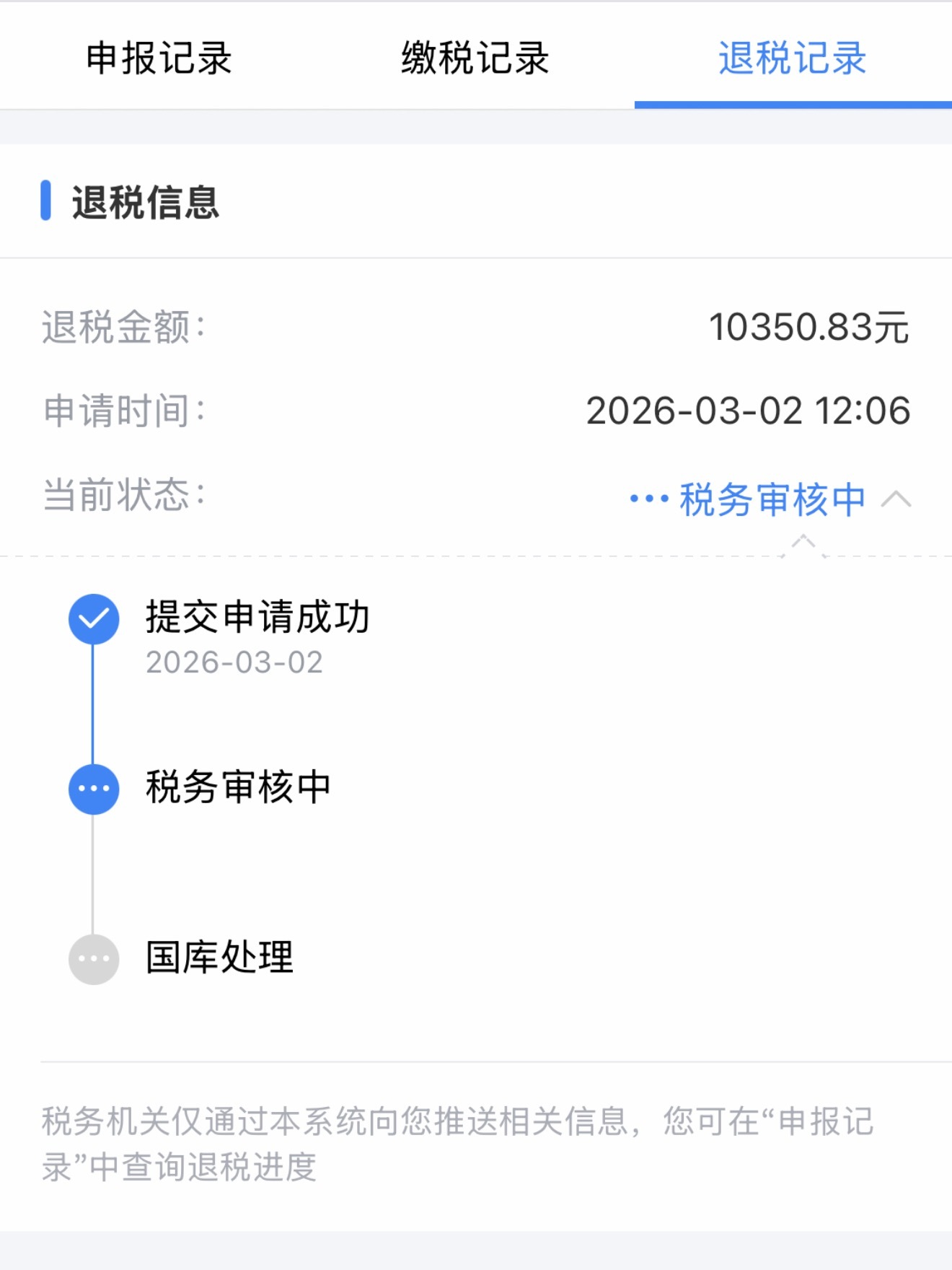Switch to the 申报记录 tab
This screenshot has height=1270, width=952.
159,59
